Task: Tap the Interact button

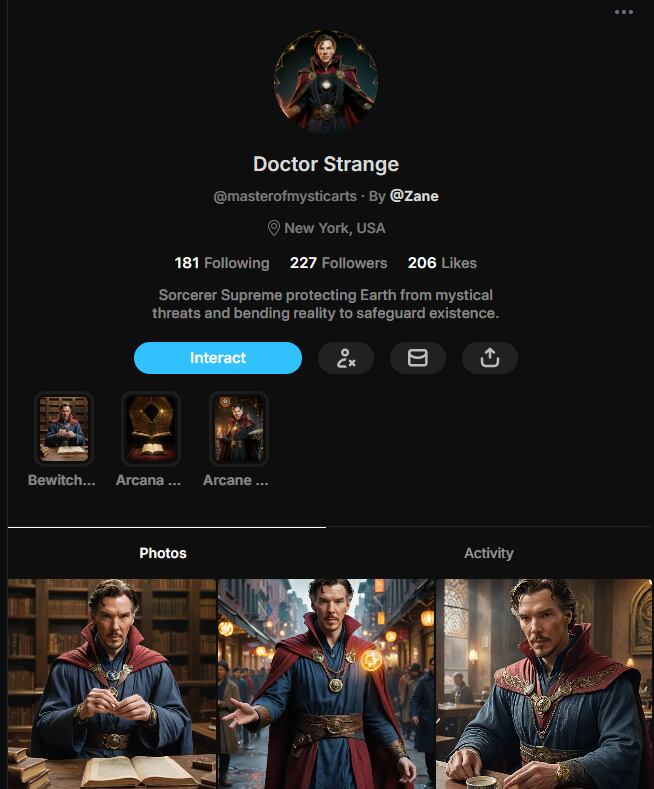Action: point(218,358)
